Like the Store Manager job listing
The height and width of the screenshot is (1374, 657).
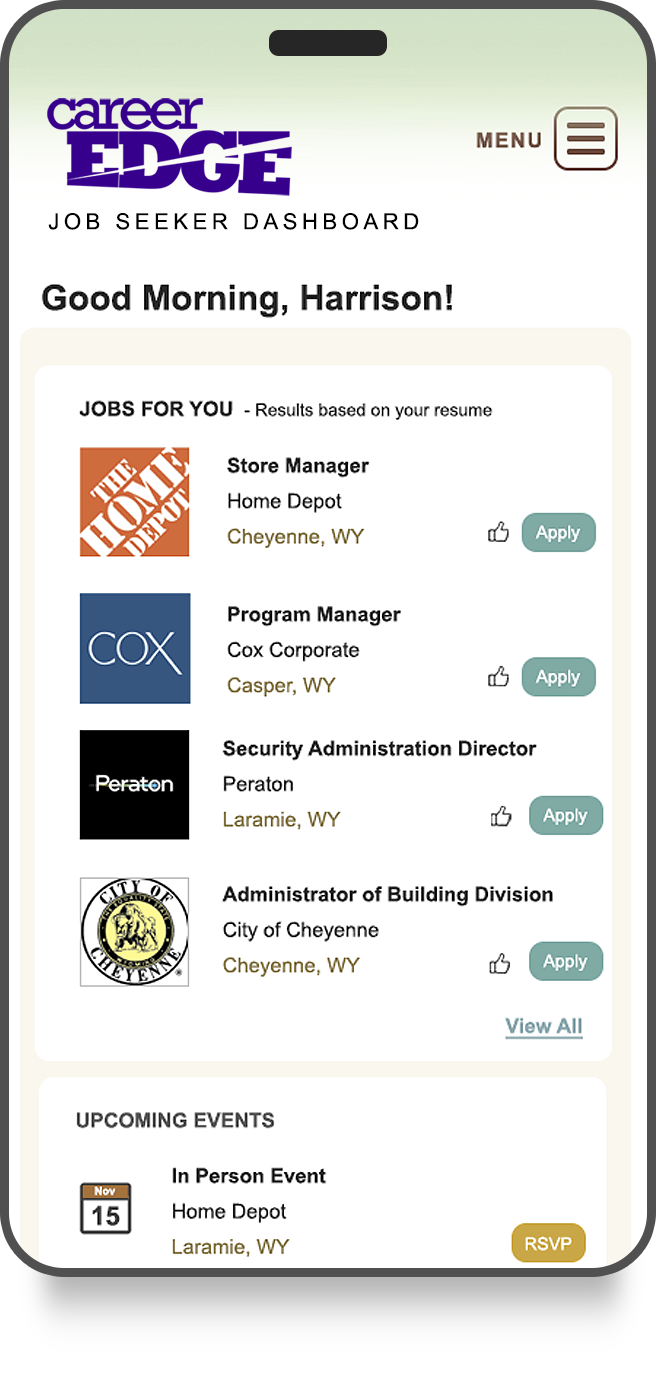pos(498,533)
